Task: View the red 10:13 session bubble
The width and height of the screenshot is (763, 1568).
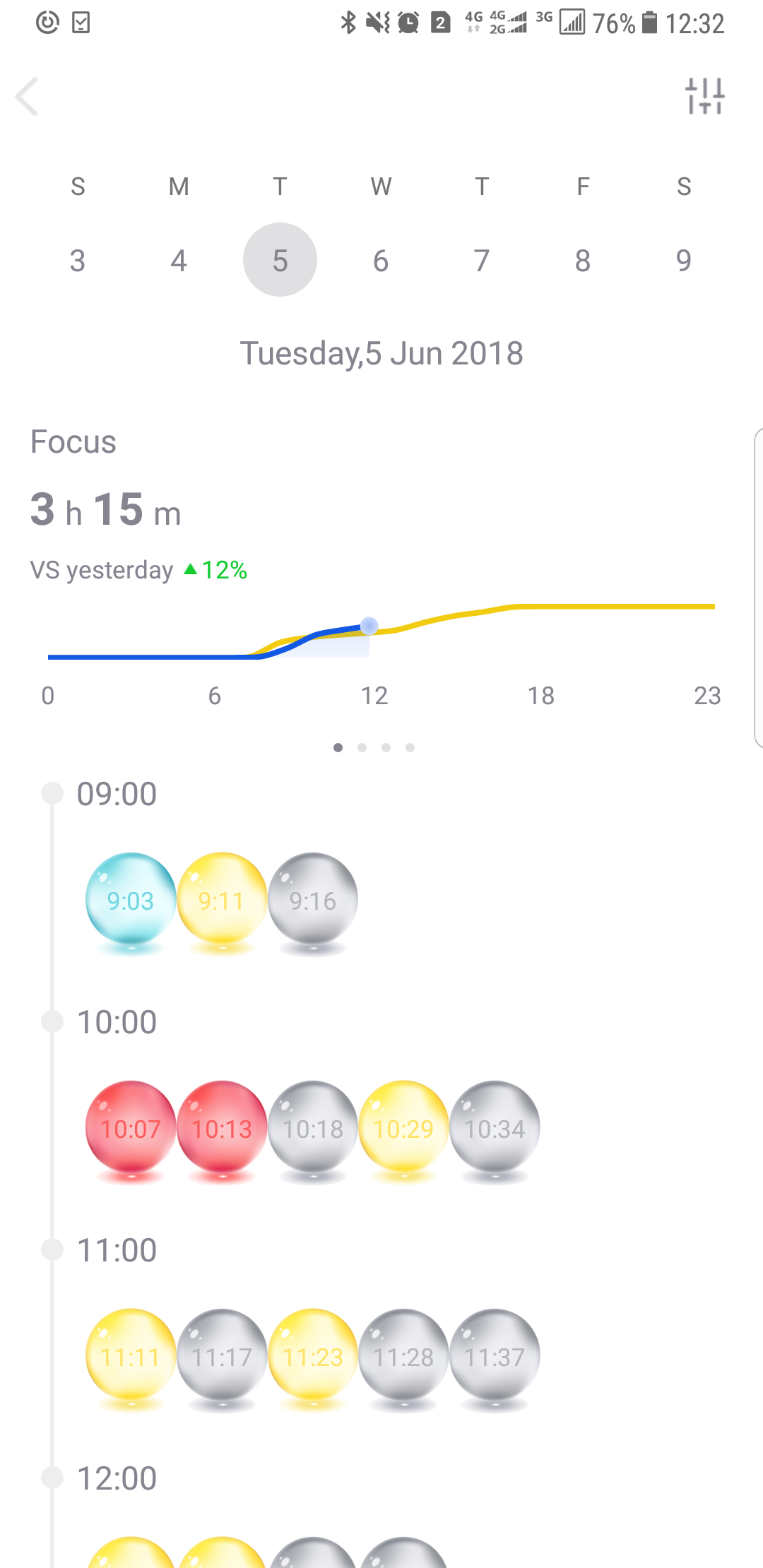Action: [222, 1127]
